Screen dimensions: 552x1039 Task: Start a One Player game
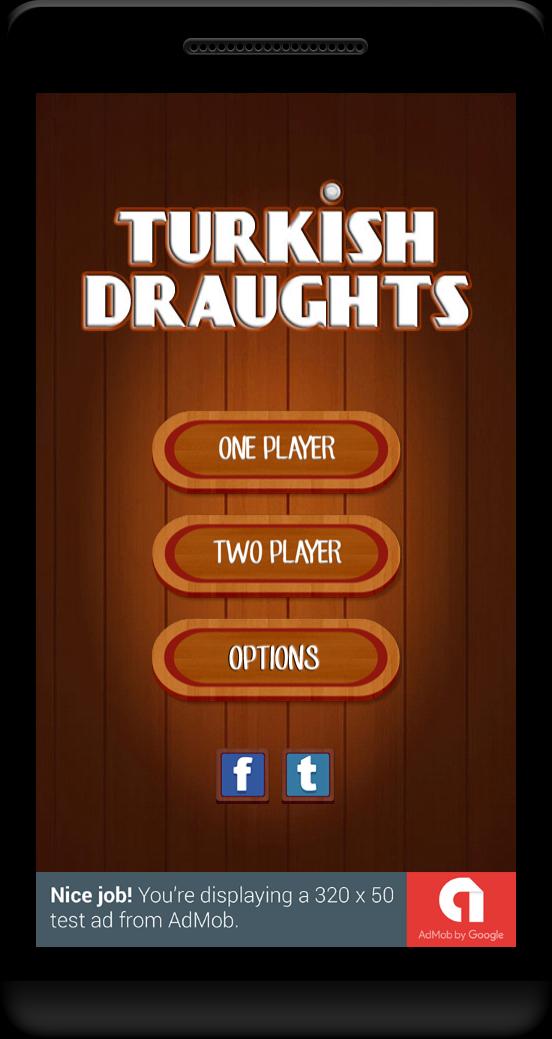click(x=276, y=450)
